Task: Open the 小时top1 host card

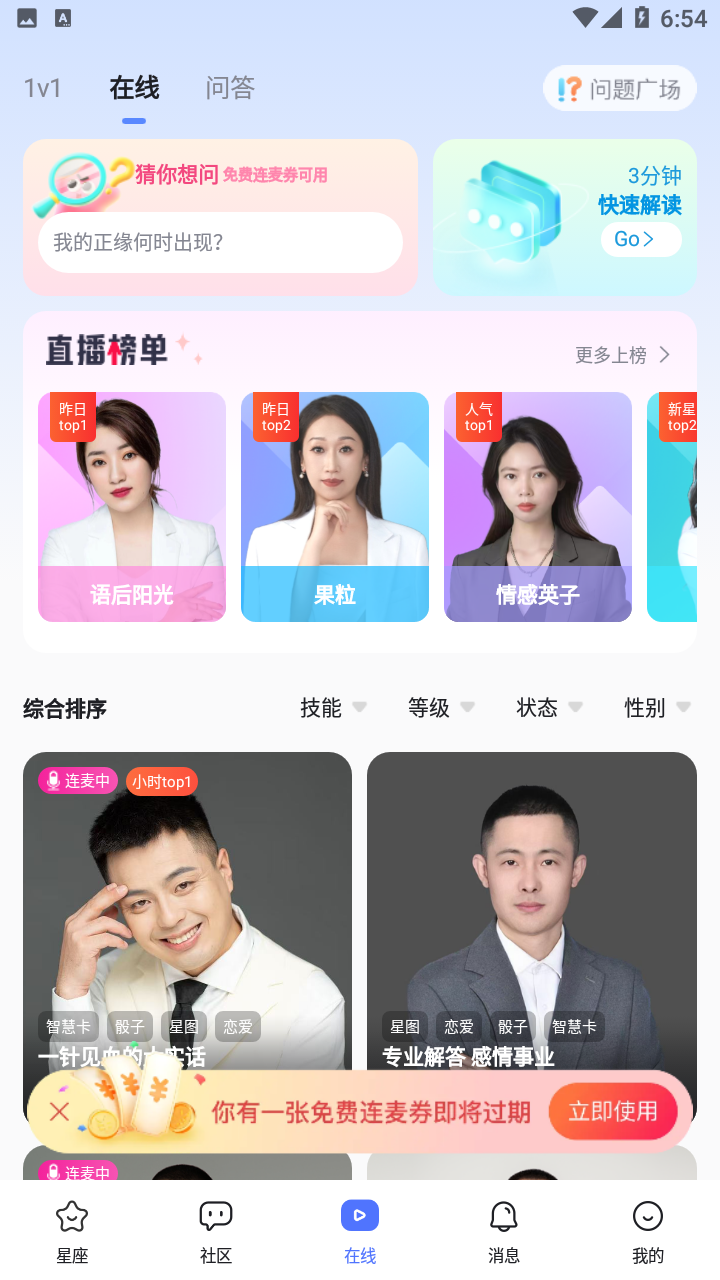Action: (188, 900)
